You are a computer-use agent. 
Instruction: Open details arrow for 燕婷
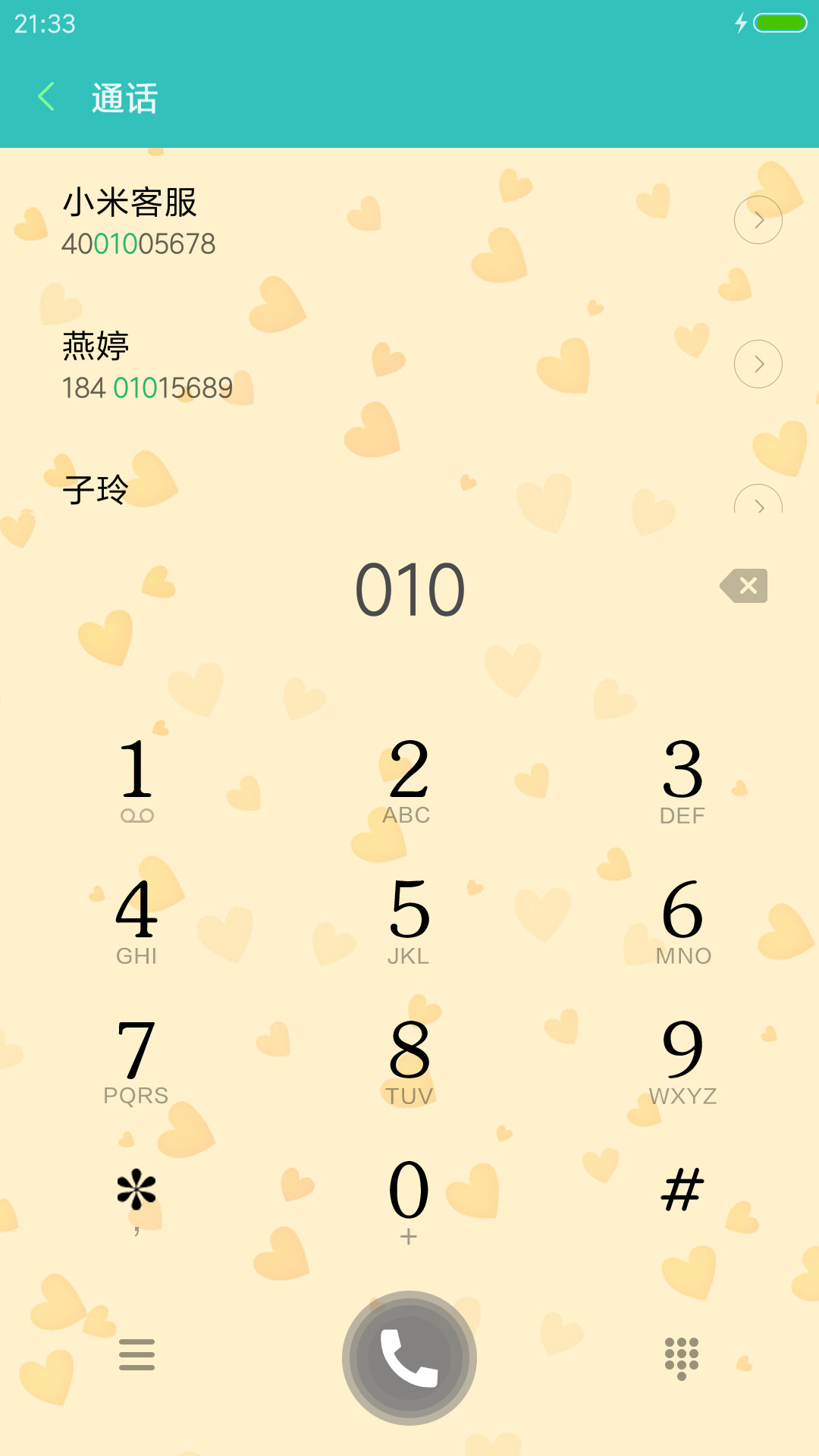pos(758,364)
